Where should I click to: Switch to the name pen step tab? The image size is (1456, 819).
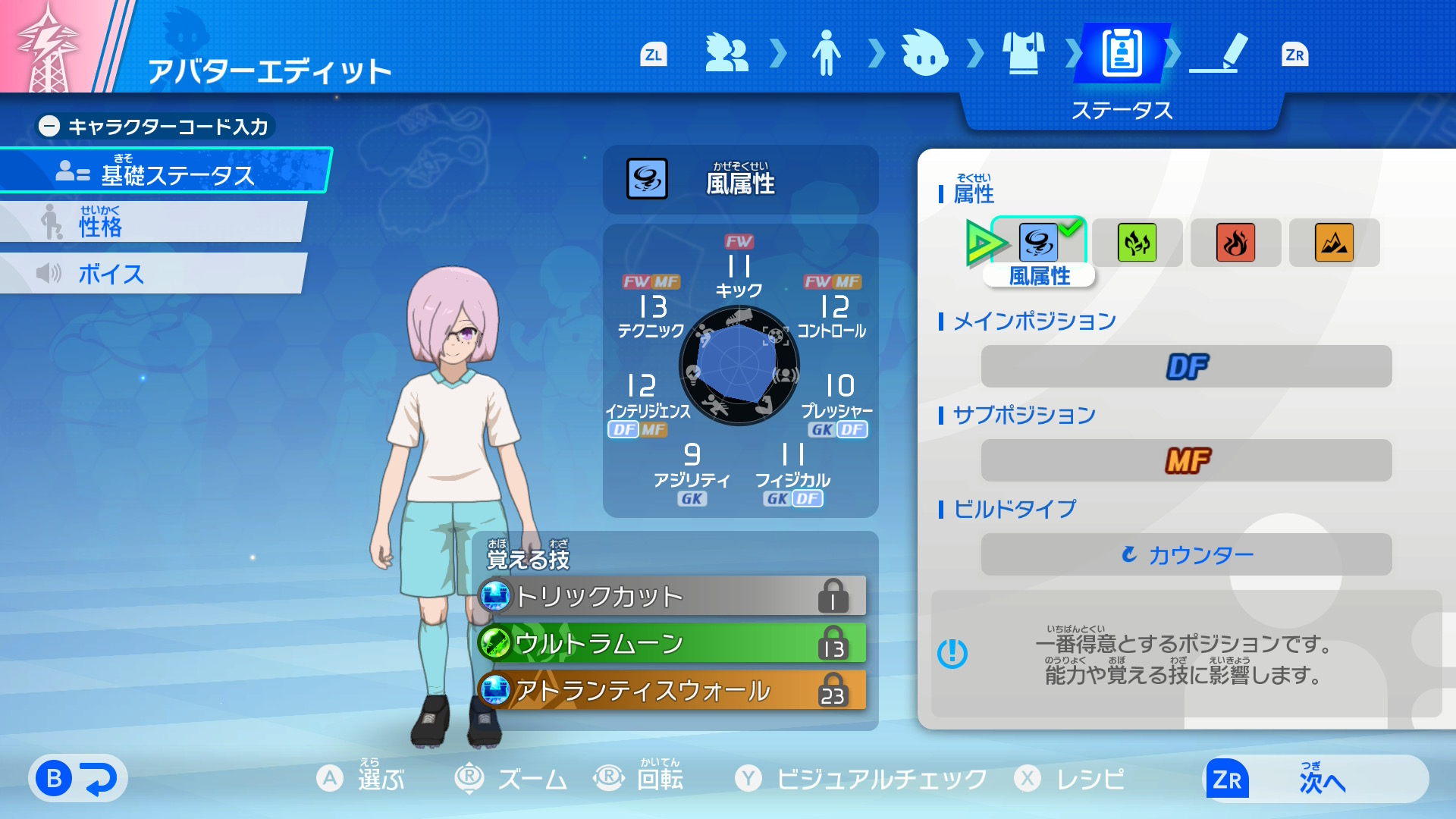click(x=1220, y=54)
